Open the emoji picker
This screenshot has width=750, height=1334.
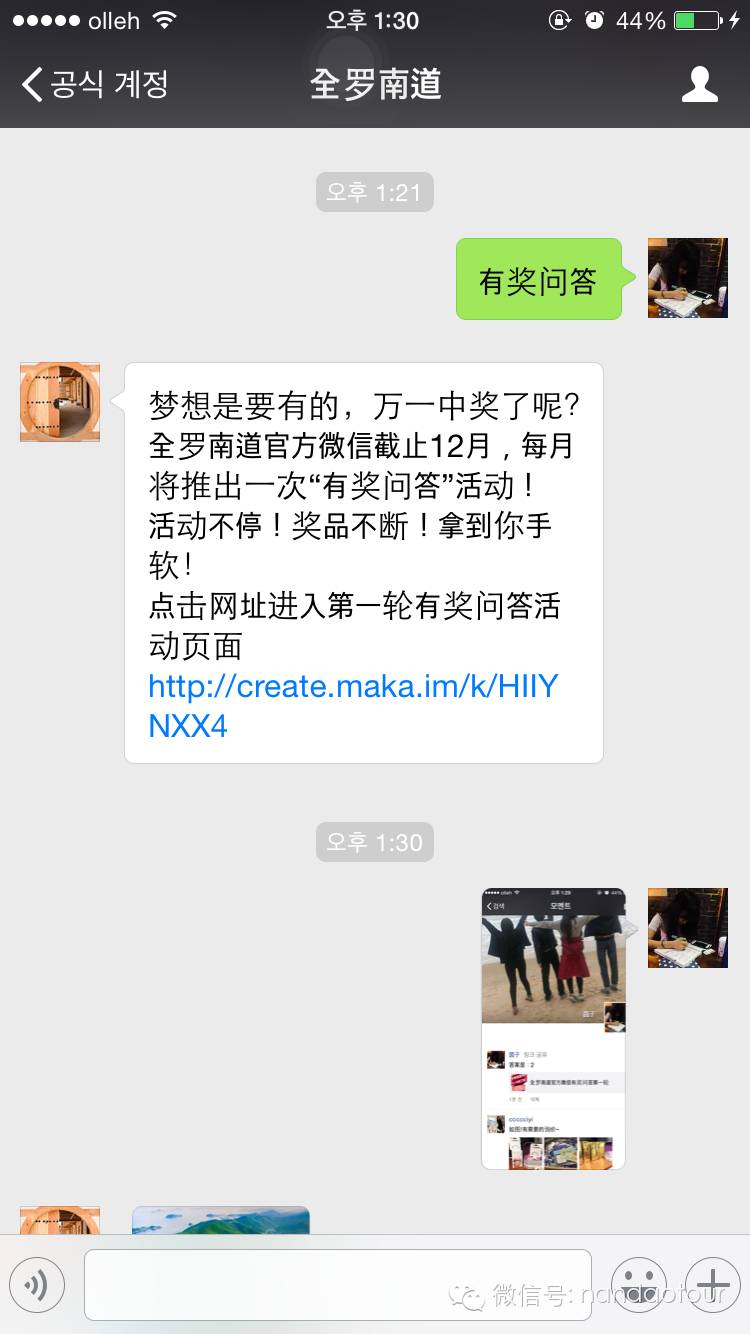[638, 1284]
